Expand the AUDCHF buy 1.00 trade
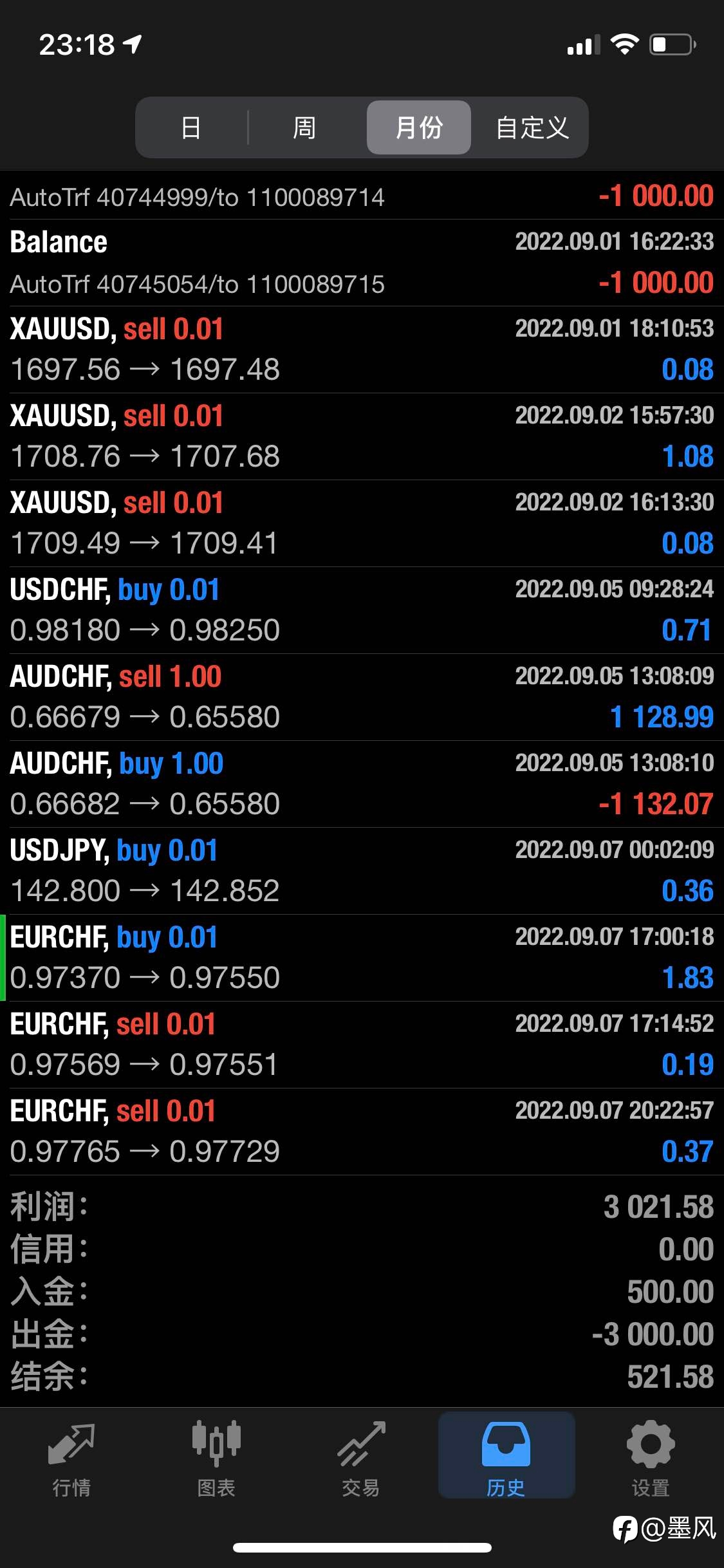 tap(362, 784)
